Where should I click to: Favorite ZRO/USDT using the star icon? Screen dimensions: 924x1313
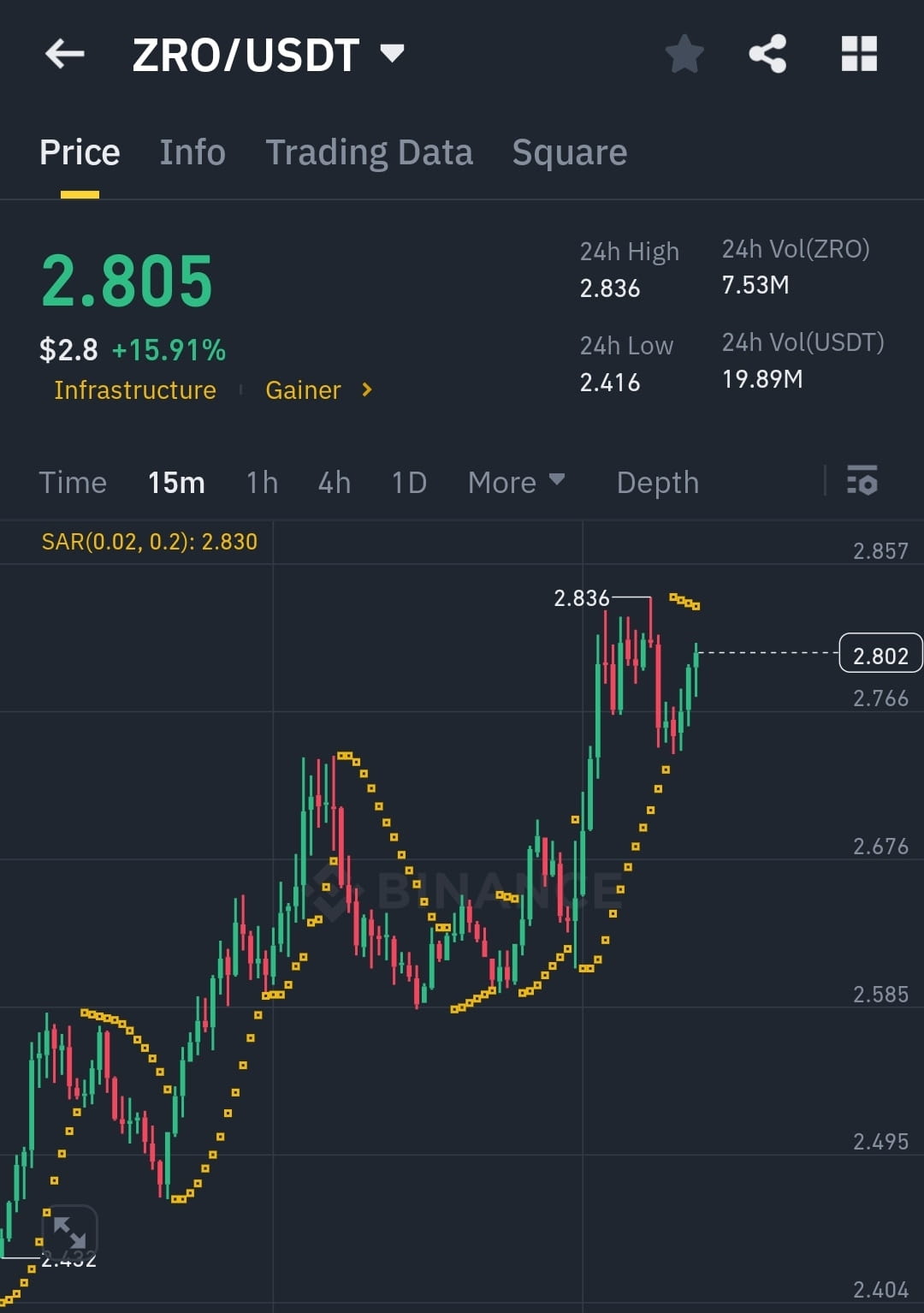[x=684, y=53]
